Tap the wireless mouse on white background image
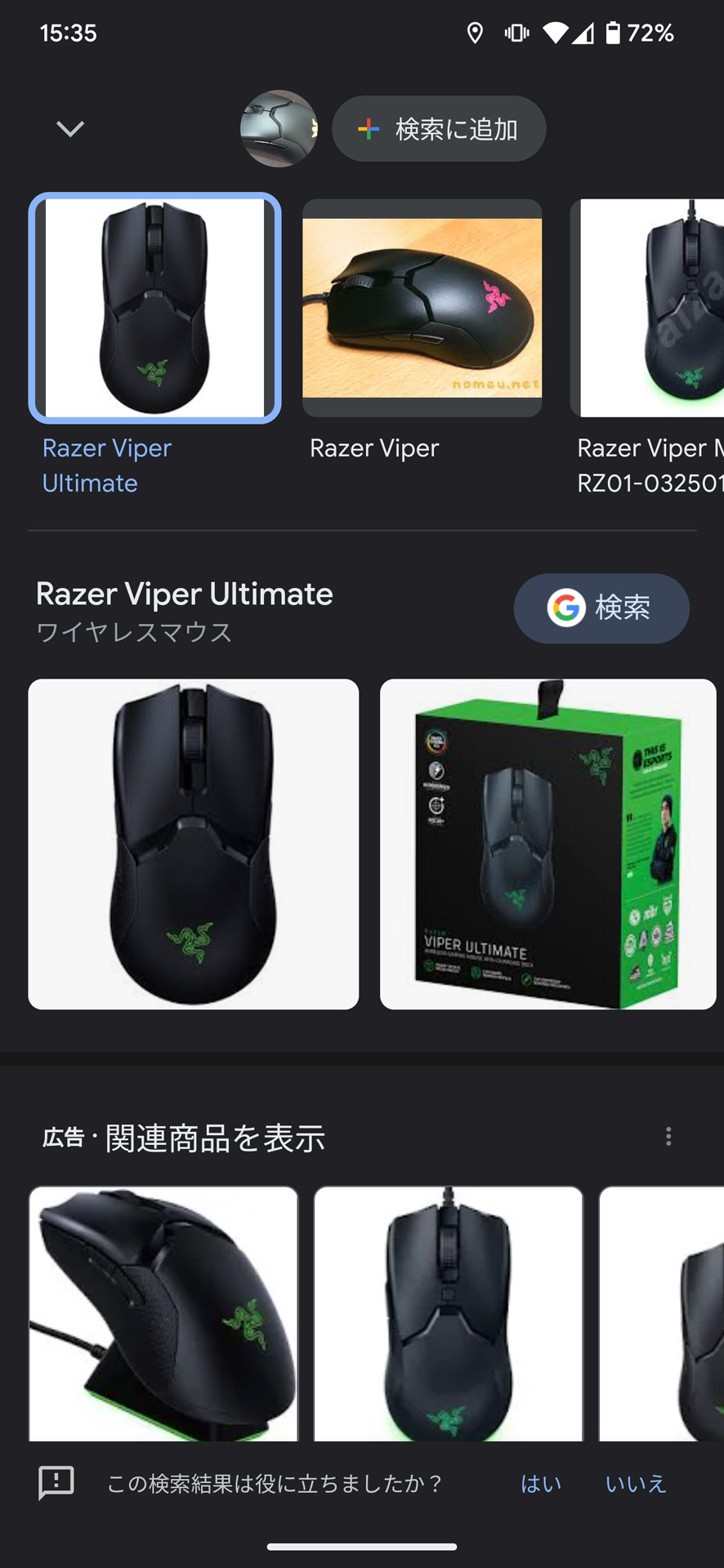This screenshot has width=724, height=1568. (193, 844)
